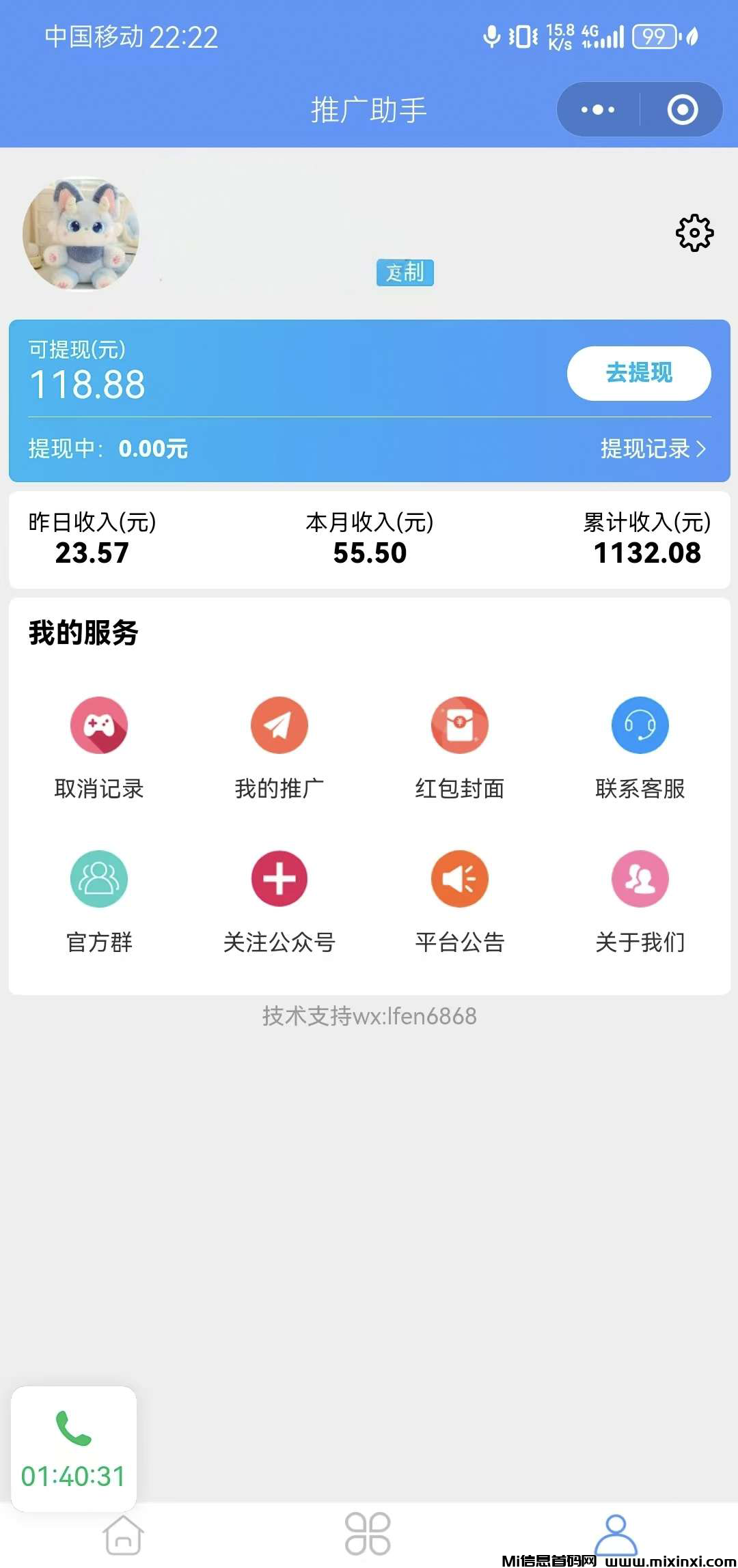The width and height of the screenshot is (738, 1568).
Task: Open 取消记录 (cancel records) icon
Action: [x=99, y=726]
